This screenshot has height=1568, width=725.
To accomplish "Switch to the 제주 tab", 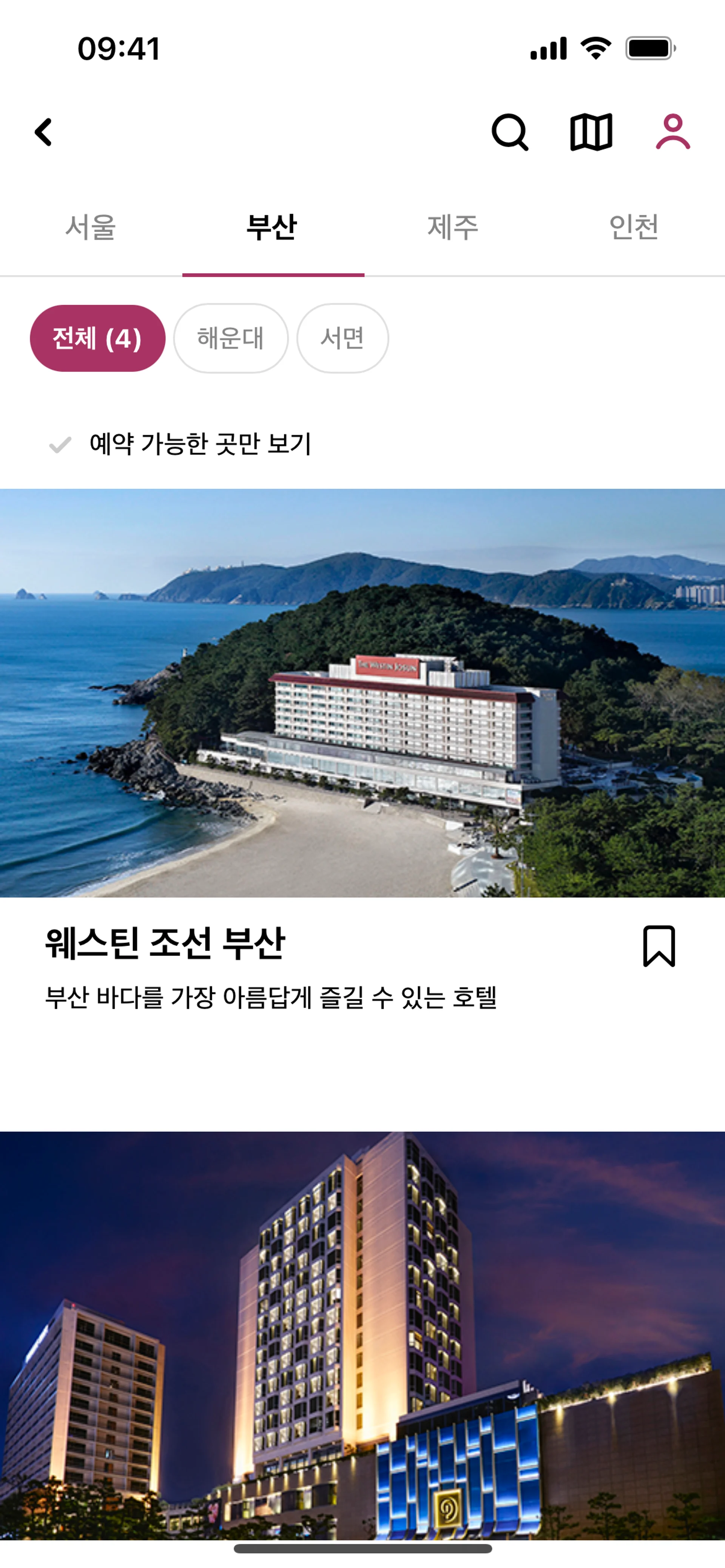I will point(453,228).
